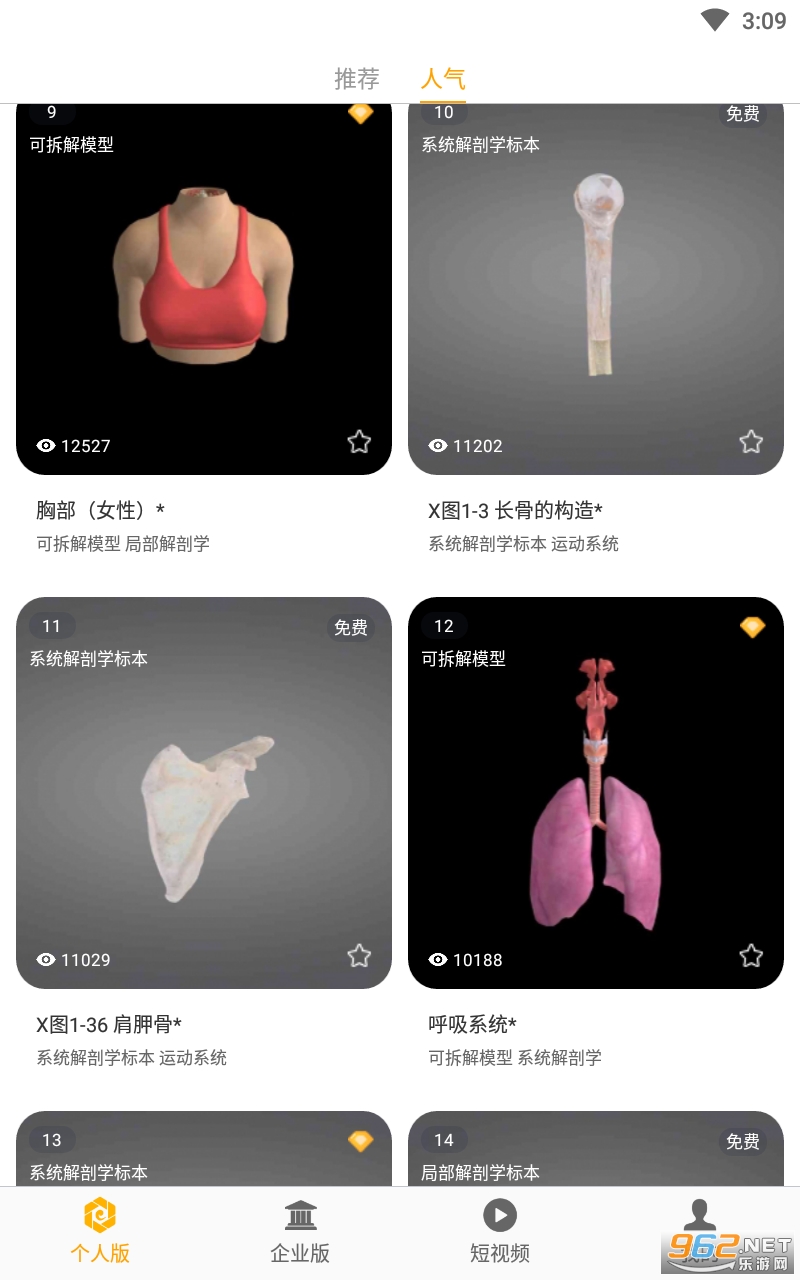Open the 短视频 tab
Viewport: 800px width, 1280px height.
[x=500, y=1232]
